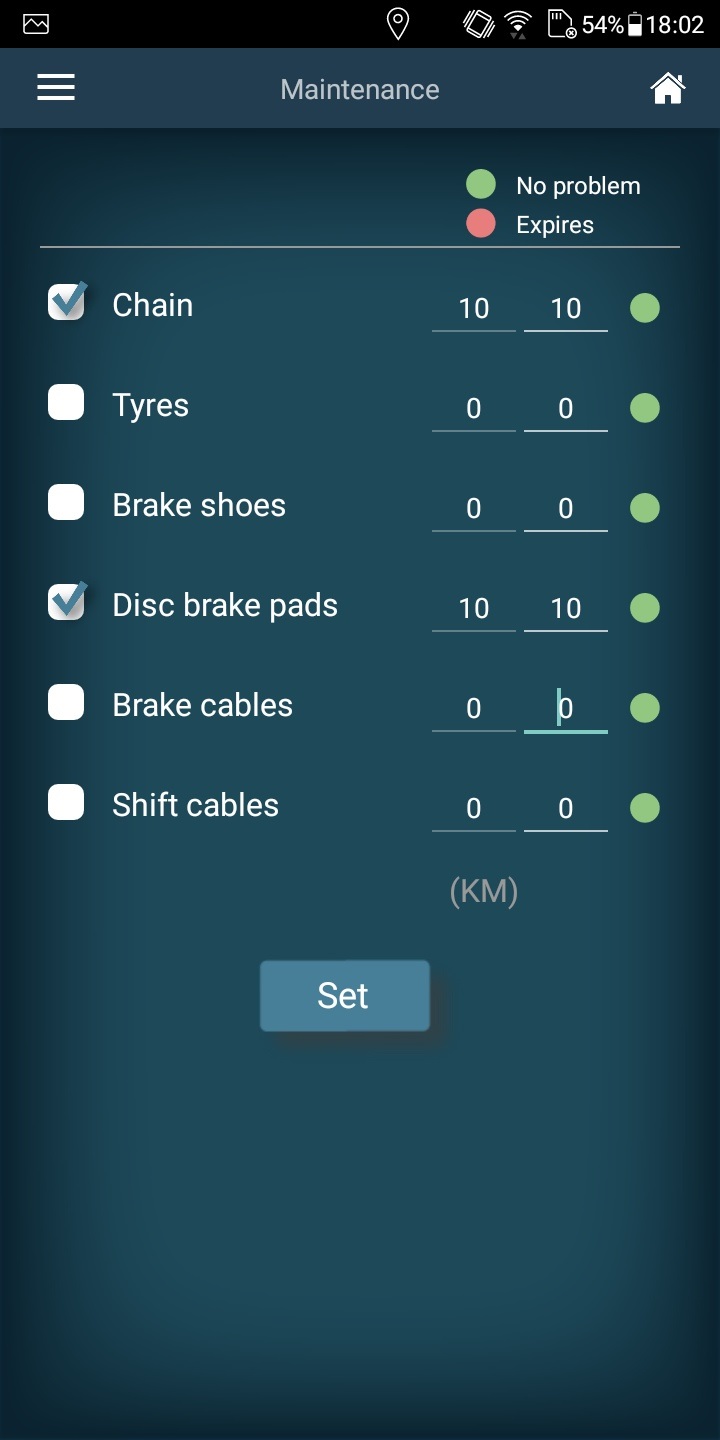Edit the first Chain kilometre field

coord(474,308)
